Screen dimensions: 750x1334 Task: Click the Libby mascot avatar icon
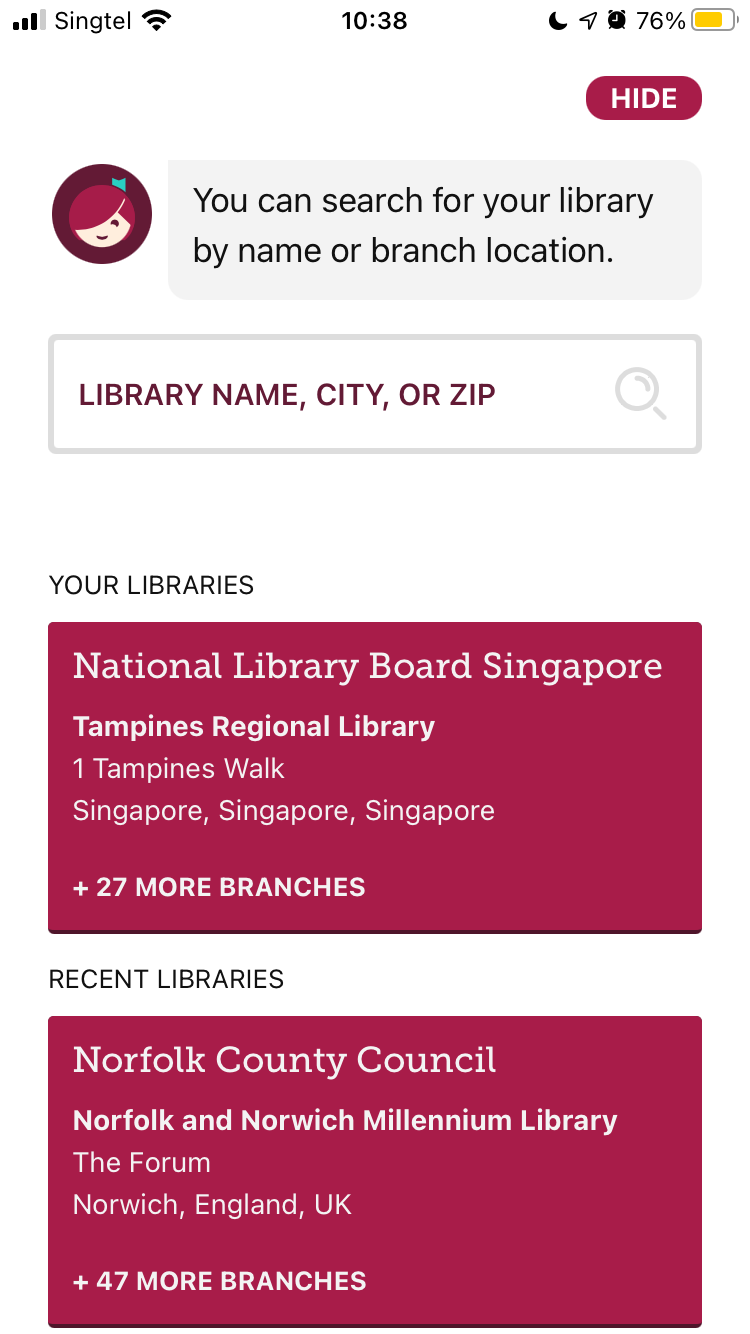point(101,213)
